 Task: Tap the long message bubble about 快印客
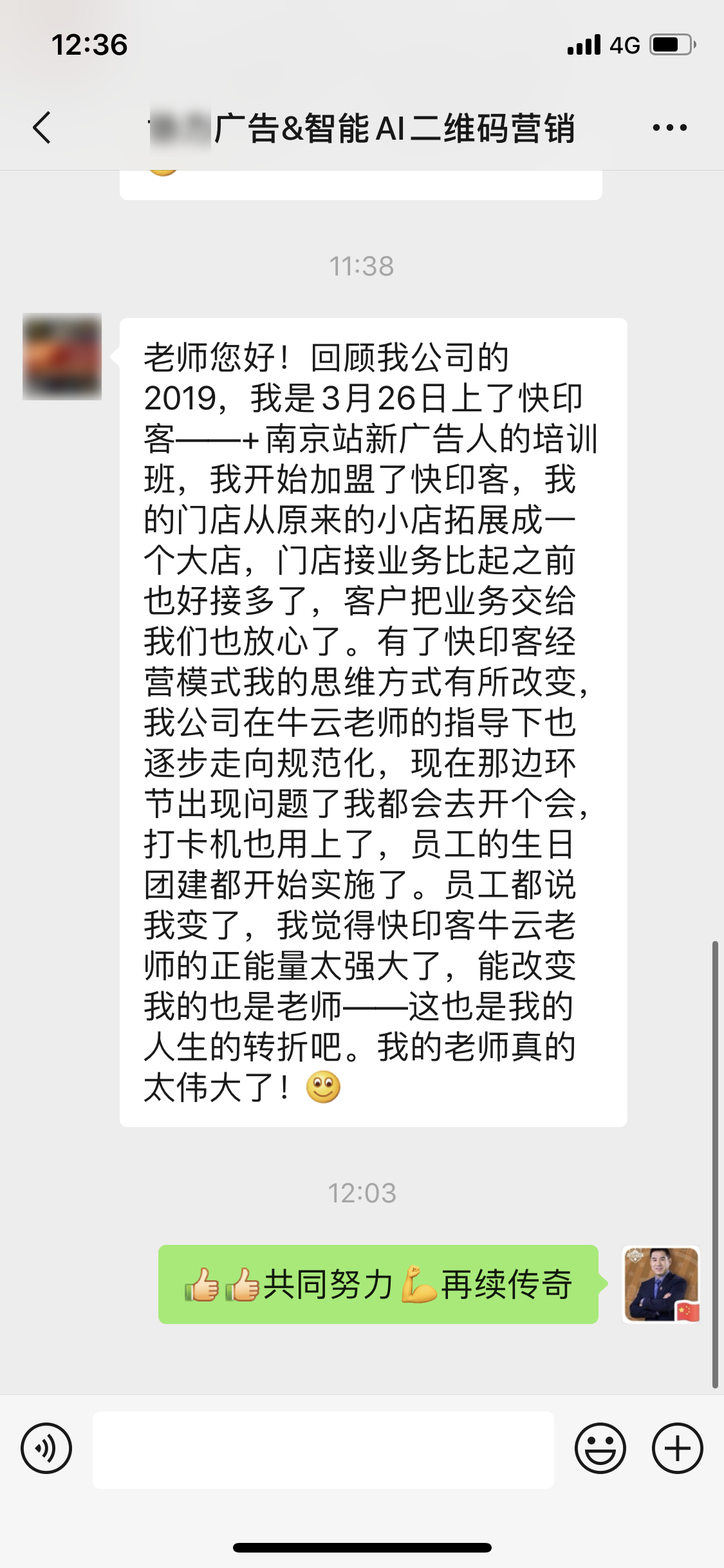coord(372,721)
